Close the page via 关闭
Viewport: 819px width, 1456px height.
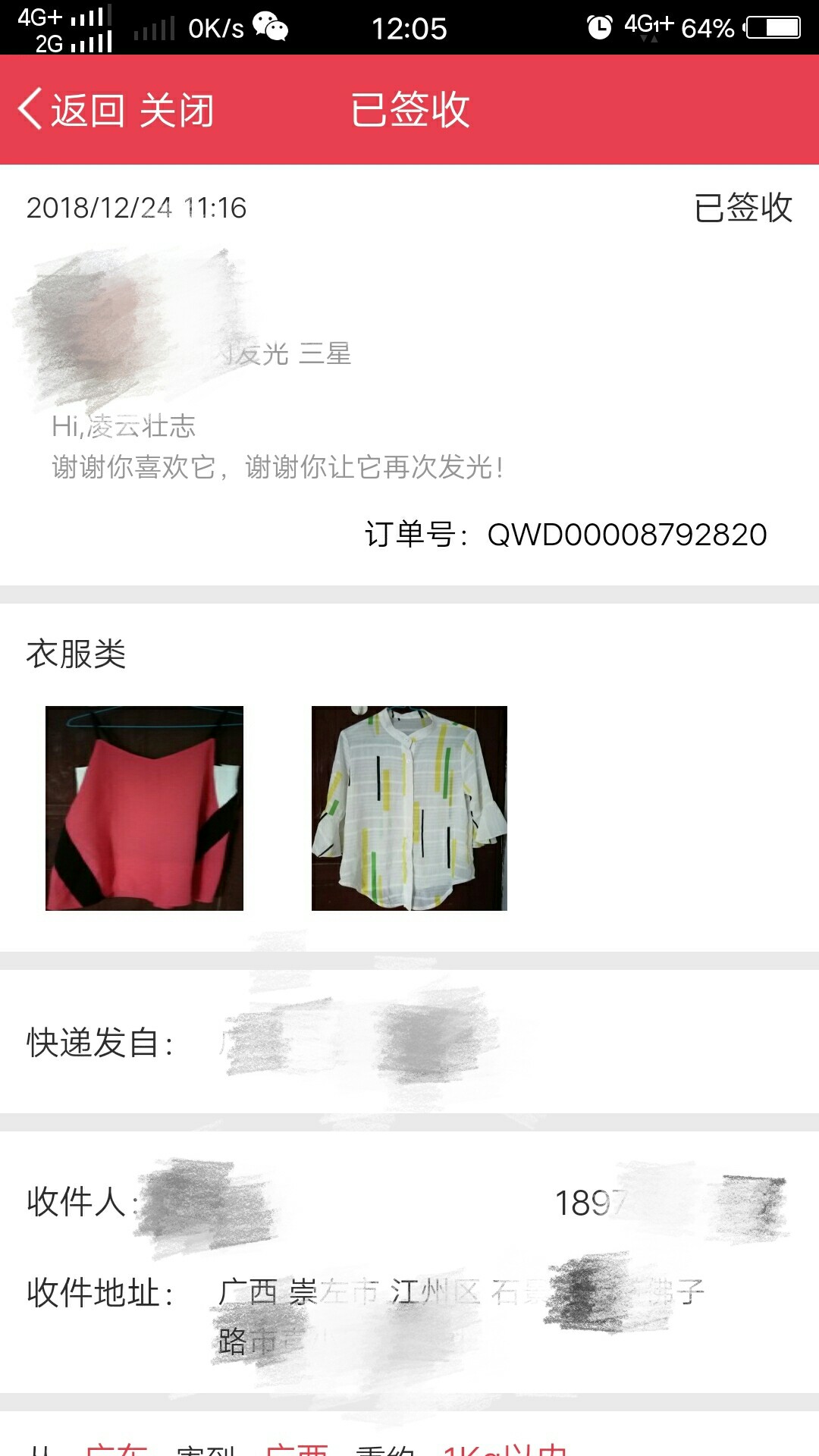tap(177, 110)
